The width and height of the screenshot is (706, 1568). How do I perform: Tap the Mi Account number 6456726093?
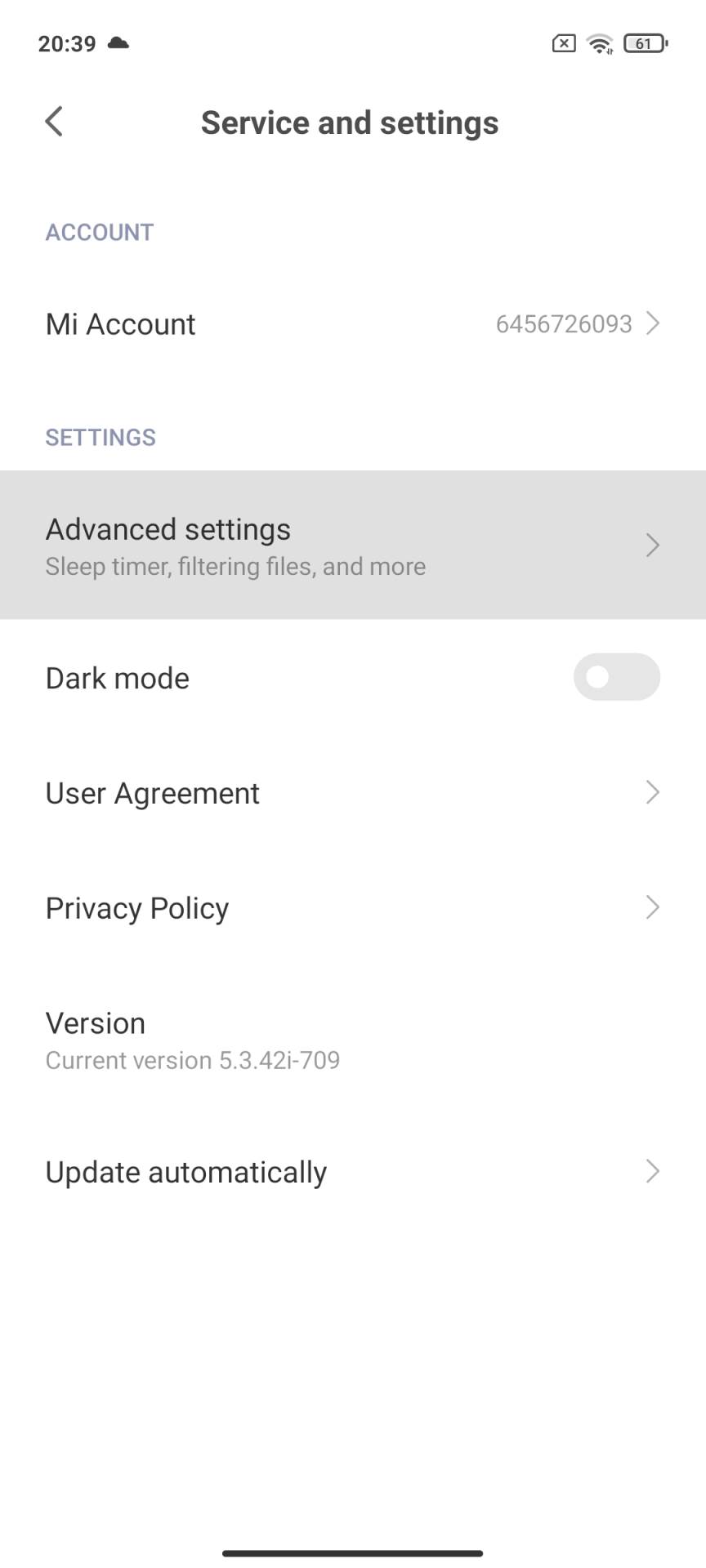click(565, 323)
